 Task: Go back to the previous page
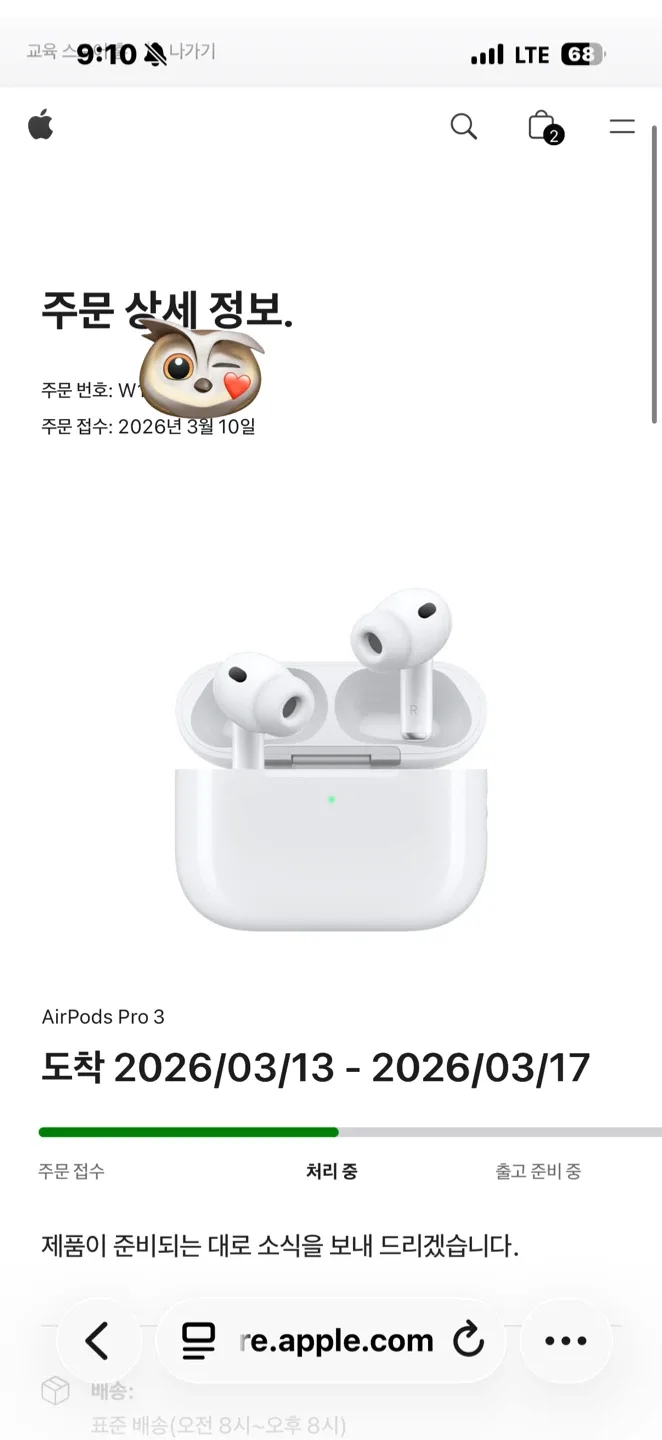97,1341
